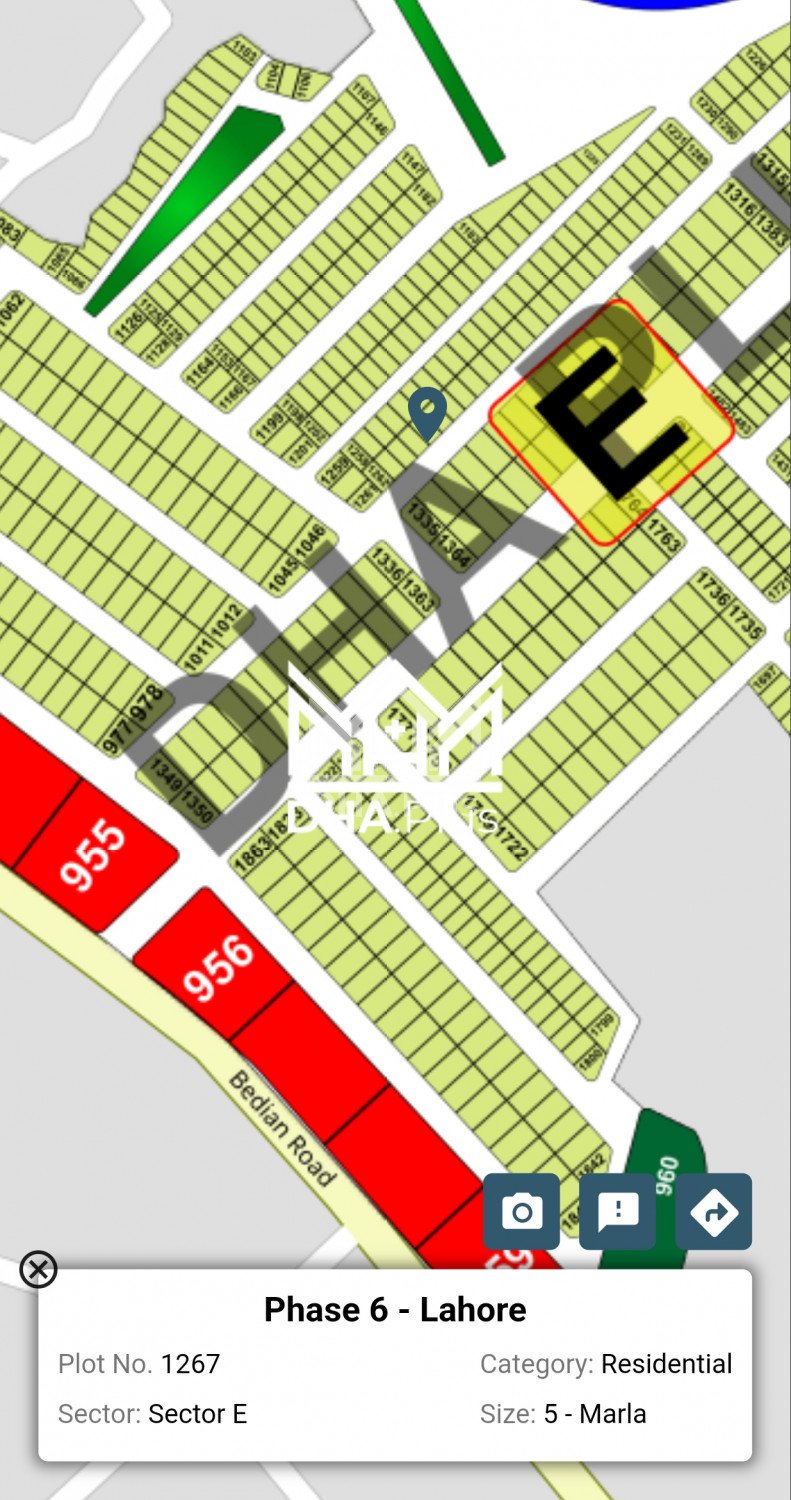Close the plot details card
791x1500 pixels.
tap(38, 1270)
